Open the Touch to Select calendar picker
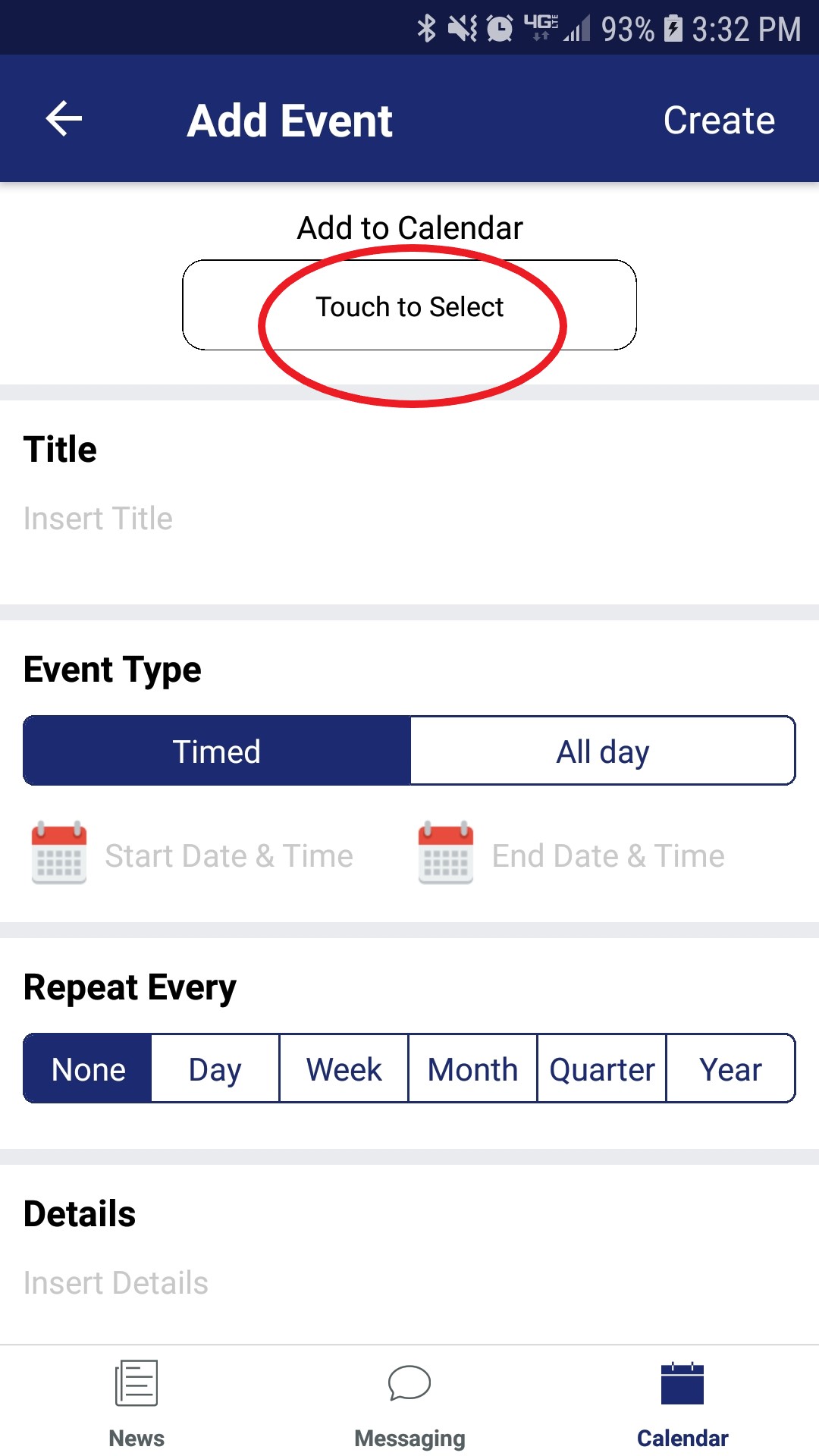Screen dimensions: 819x1456 [409, 306]
